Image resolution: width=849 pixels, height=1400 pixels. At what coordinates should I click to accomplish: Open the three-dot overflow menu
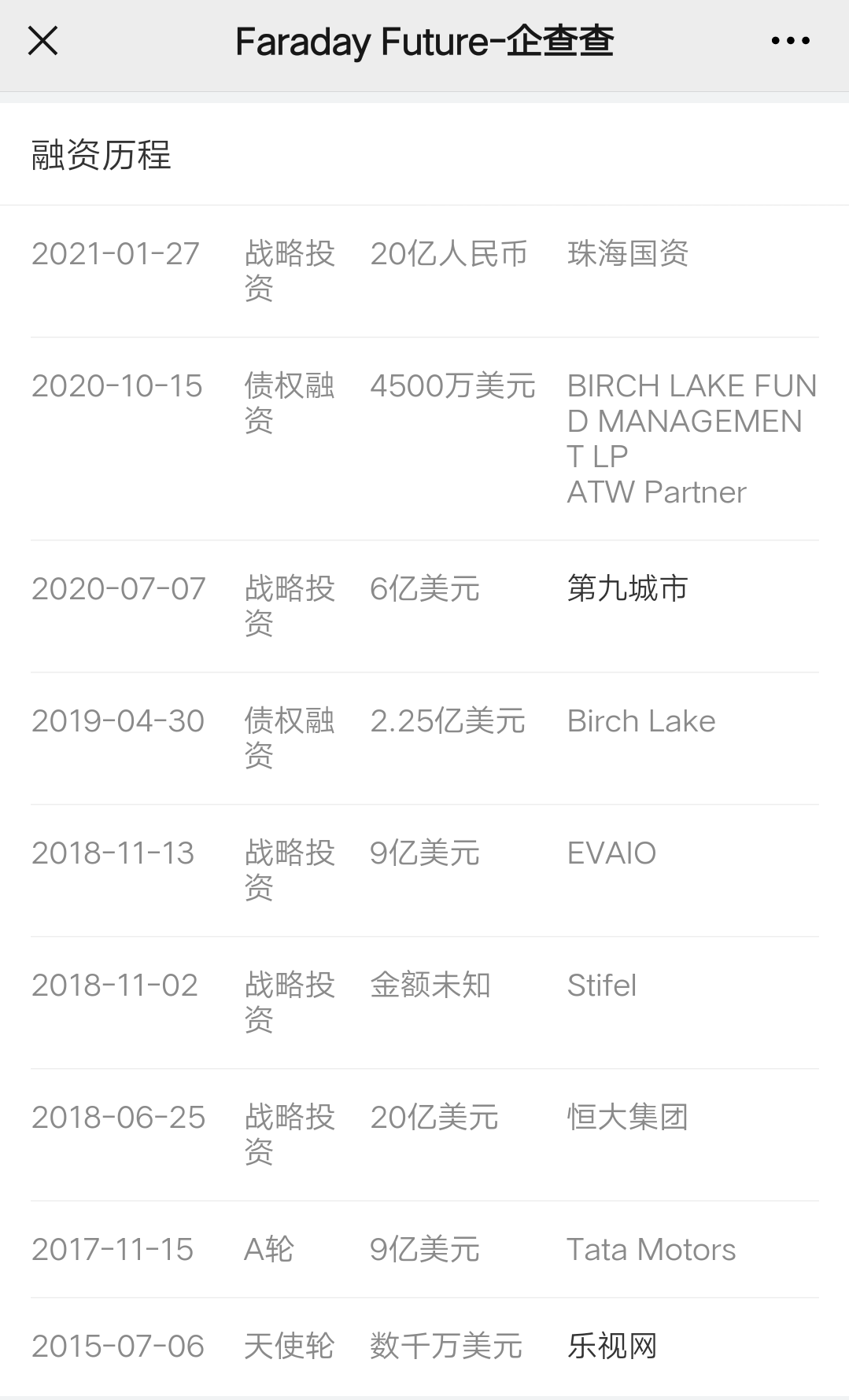pyautogui.click(x=790, y=41)
